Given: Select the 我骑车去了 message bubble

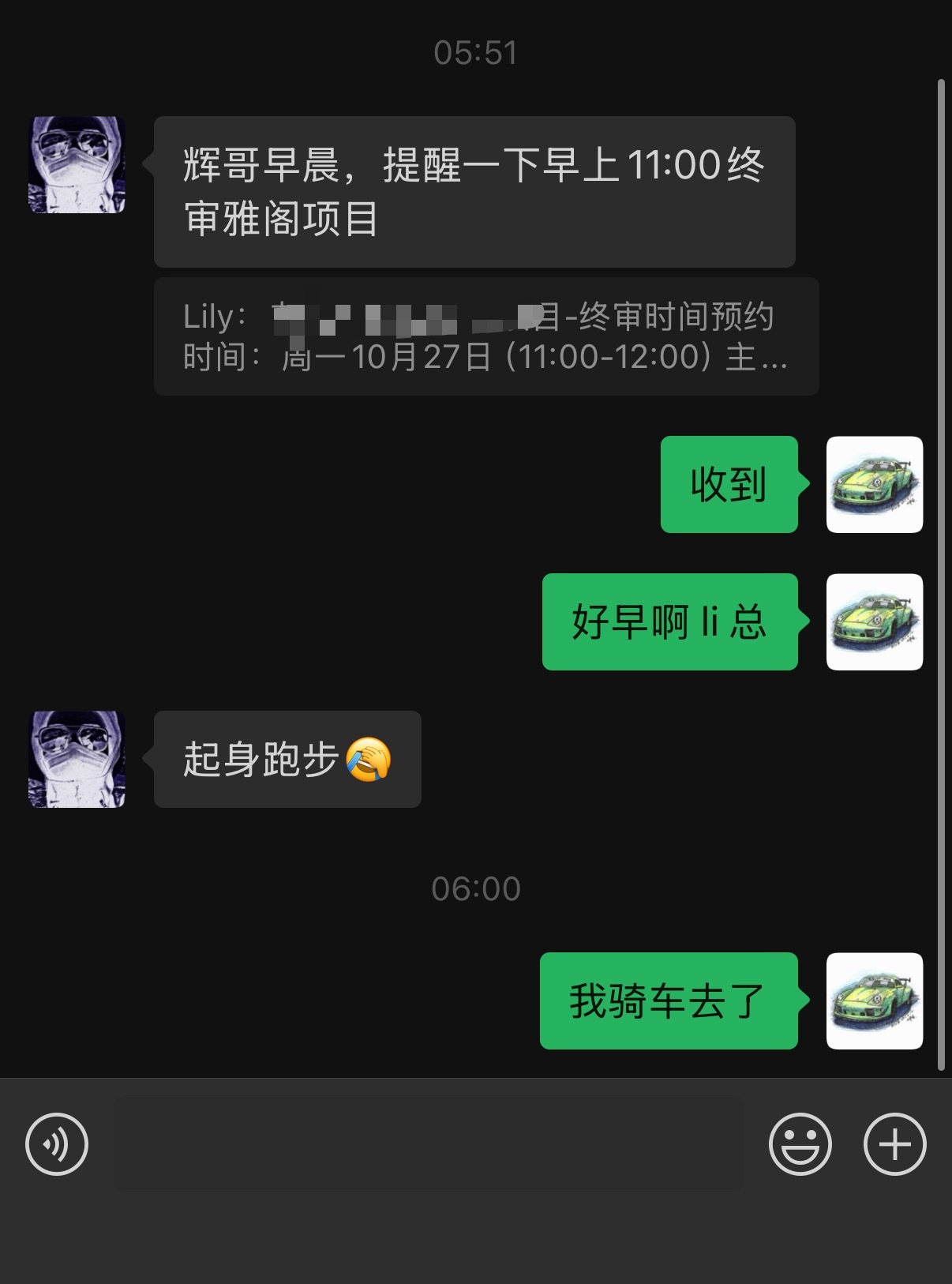Looking at the screenshot, I should coord(669,1002).
